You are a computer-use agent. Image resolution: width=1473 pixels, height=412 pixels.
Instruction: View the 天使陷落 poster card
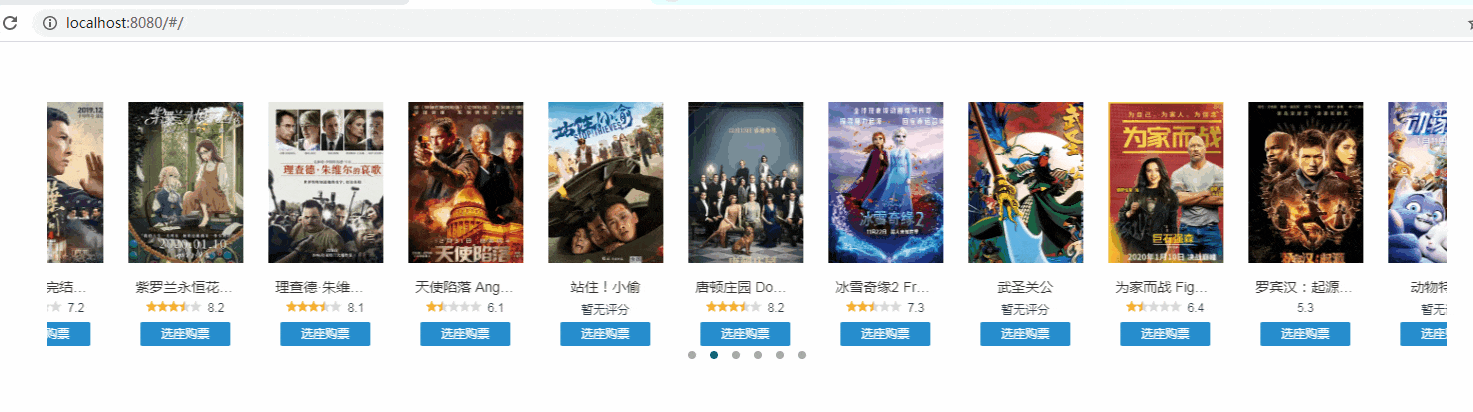point(465,182)
